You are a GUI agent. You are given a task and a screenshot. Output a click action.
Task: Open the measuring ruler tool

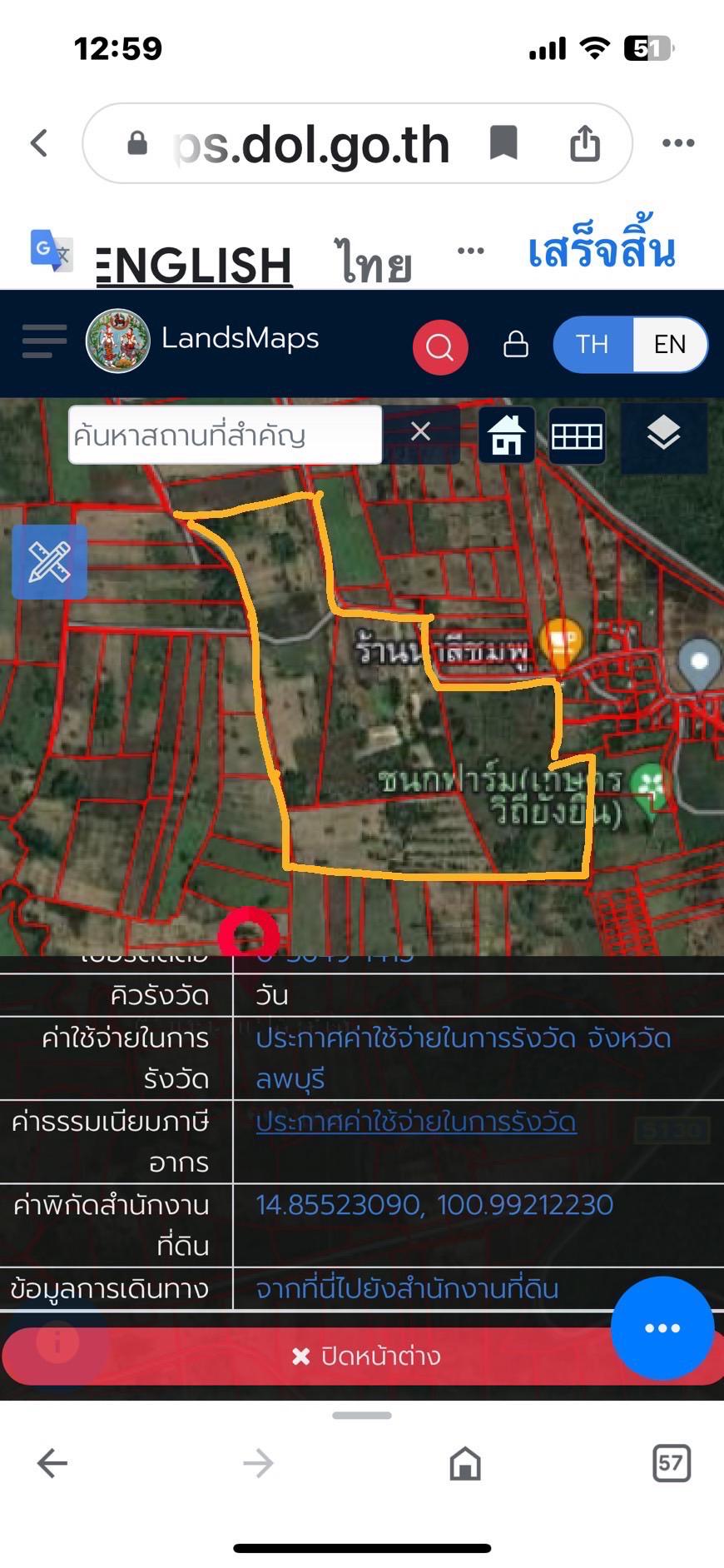[50, 562]
